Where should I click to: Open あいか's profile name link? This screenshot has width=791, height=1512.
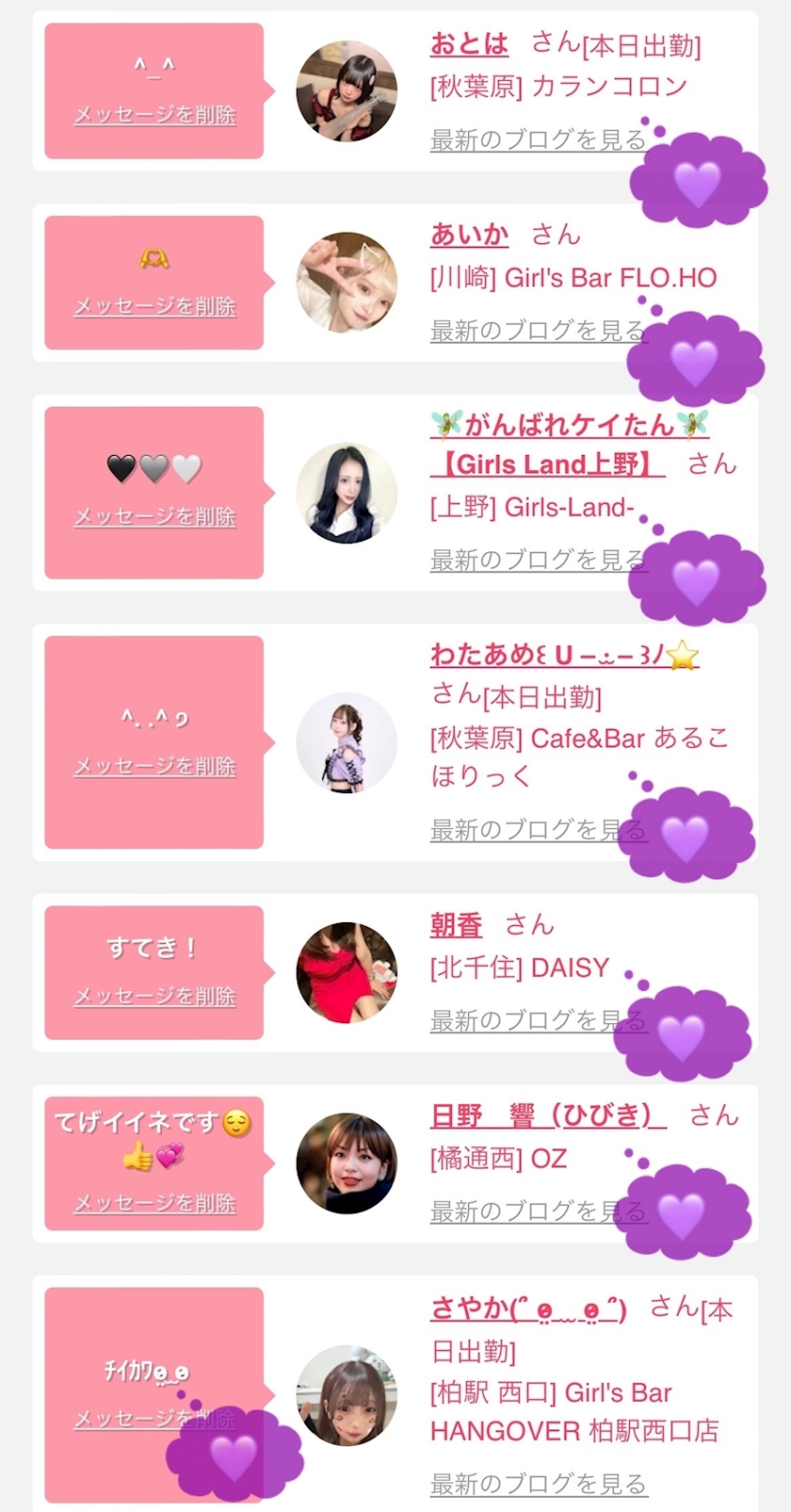tap(469, 235)
